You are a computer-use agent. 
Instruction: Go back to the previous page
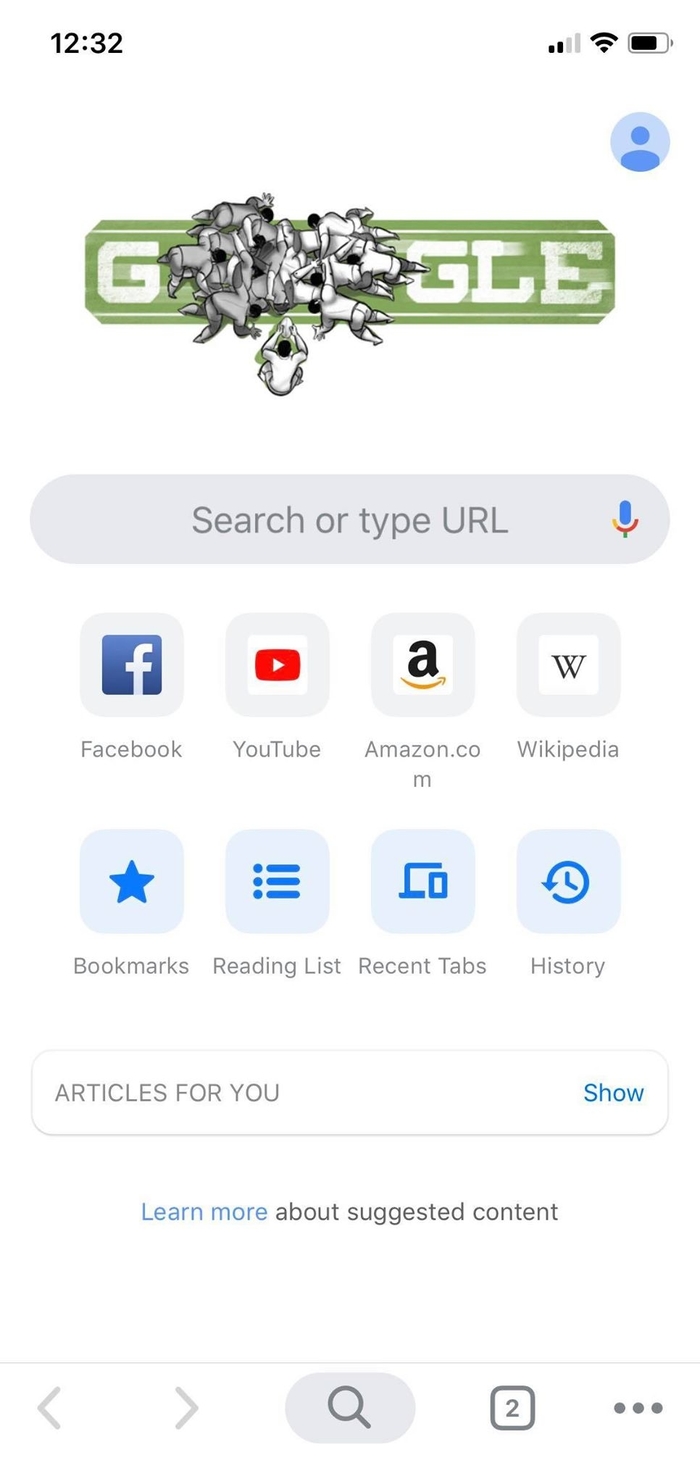click(50, 1408)
